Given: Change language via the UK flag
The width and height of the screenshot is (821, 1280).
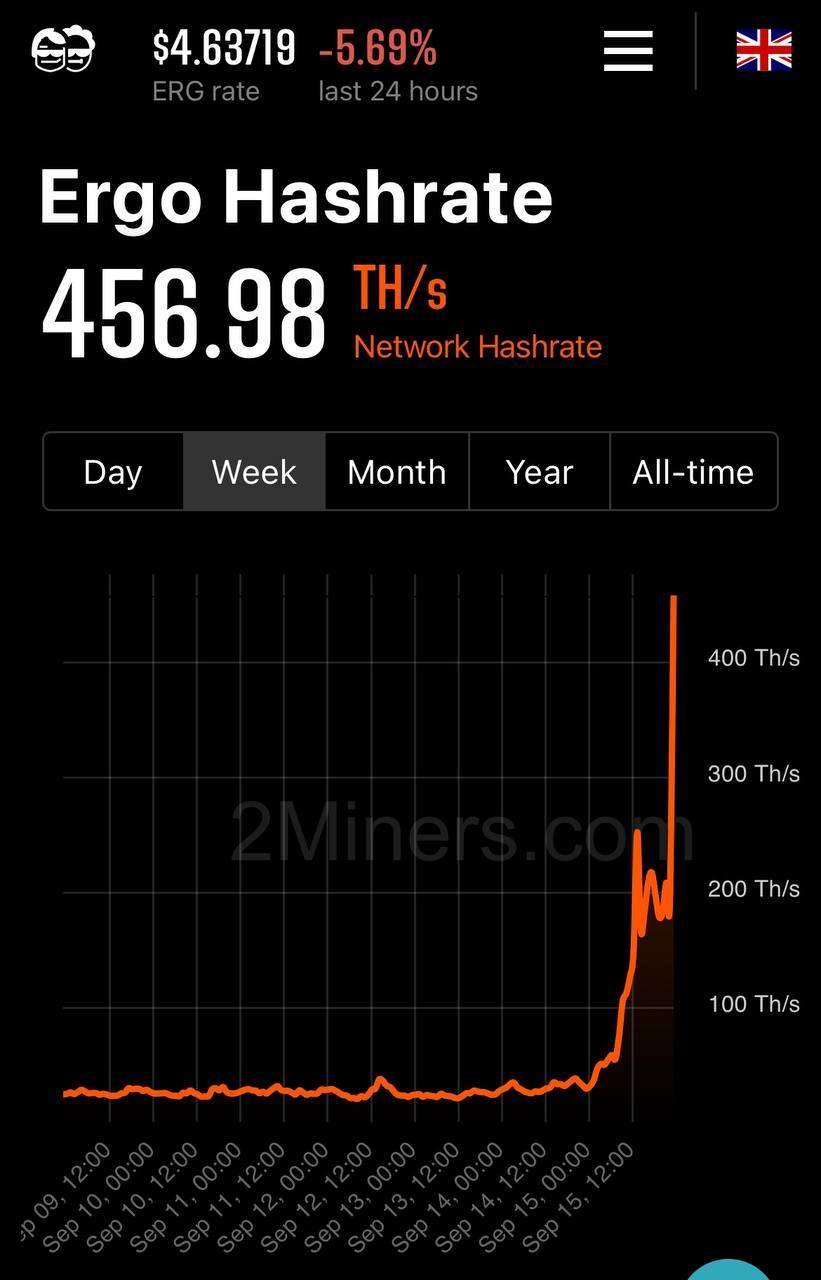Looking at the screenshot, I should pos(764,50).
